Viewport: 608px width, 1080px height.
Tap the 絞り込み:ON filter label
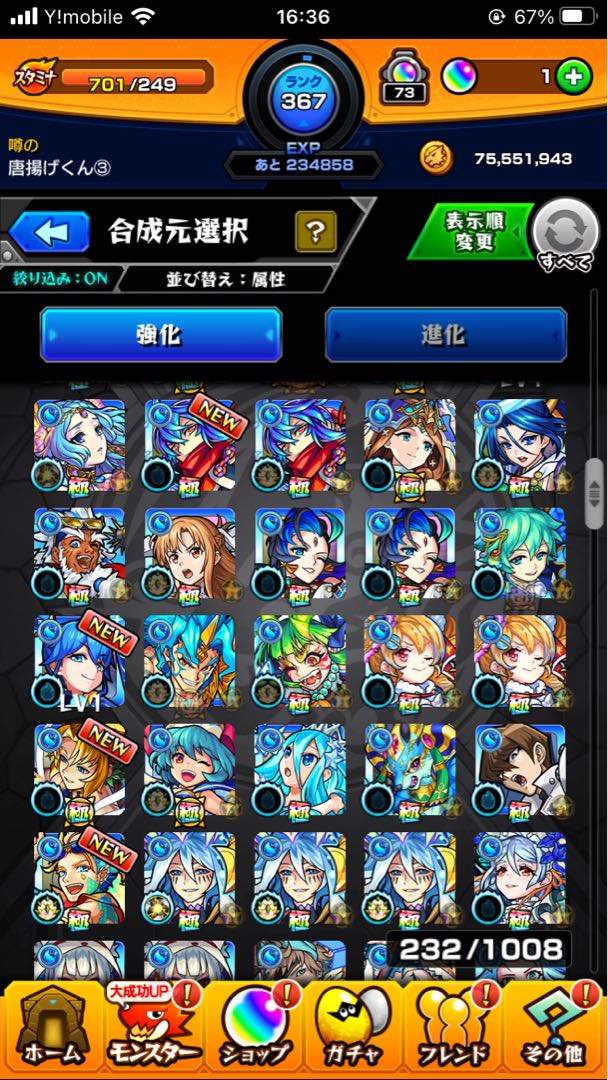(62, 279)
